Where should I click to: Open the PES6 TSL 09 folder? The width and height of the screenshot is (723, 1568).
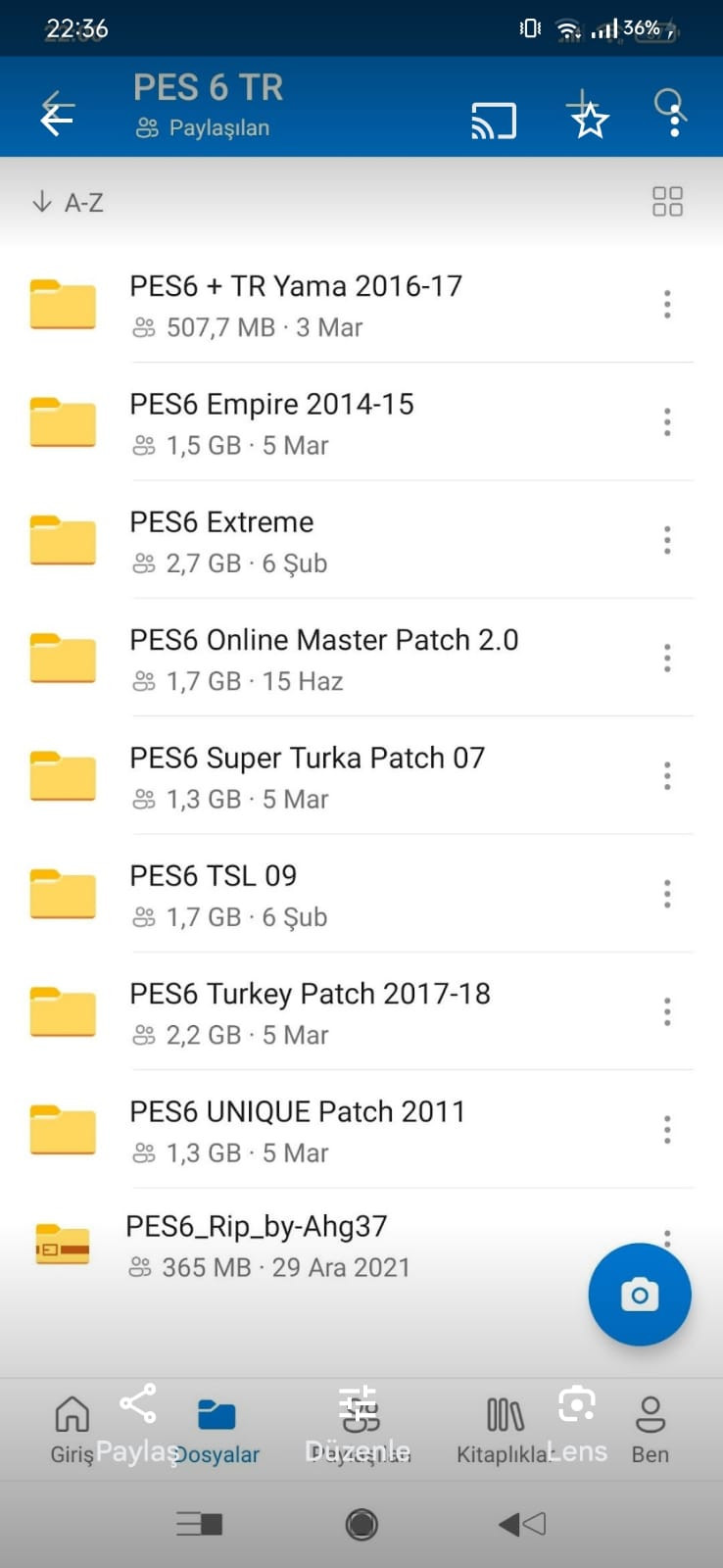213,894
